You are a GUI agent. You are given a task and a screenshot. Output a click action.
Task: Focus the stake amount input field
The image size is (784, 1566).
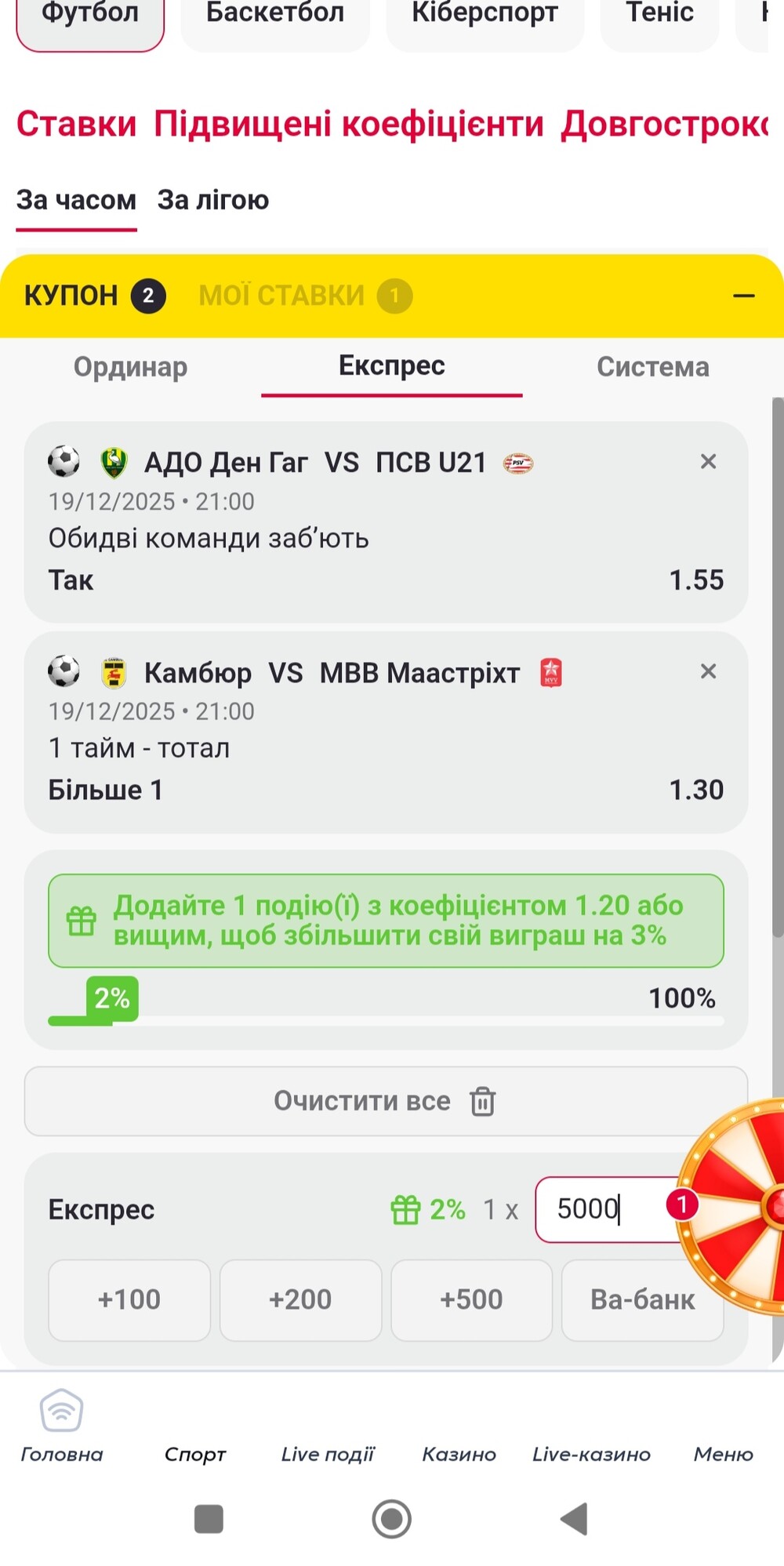point(604,1209)
